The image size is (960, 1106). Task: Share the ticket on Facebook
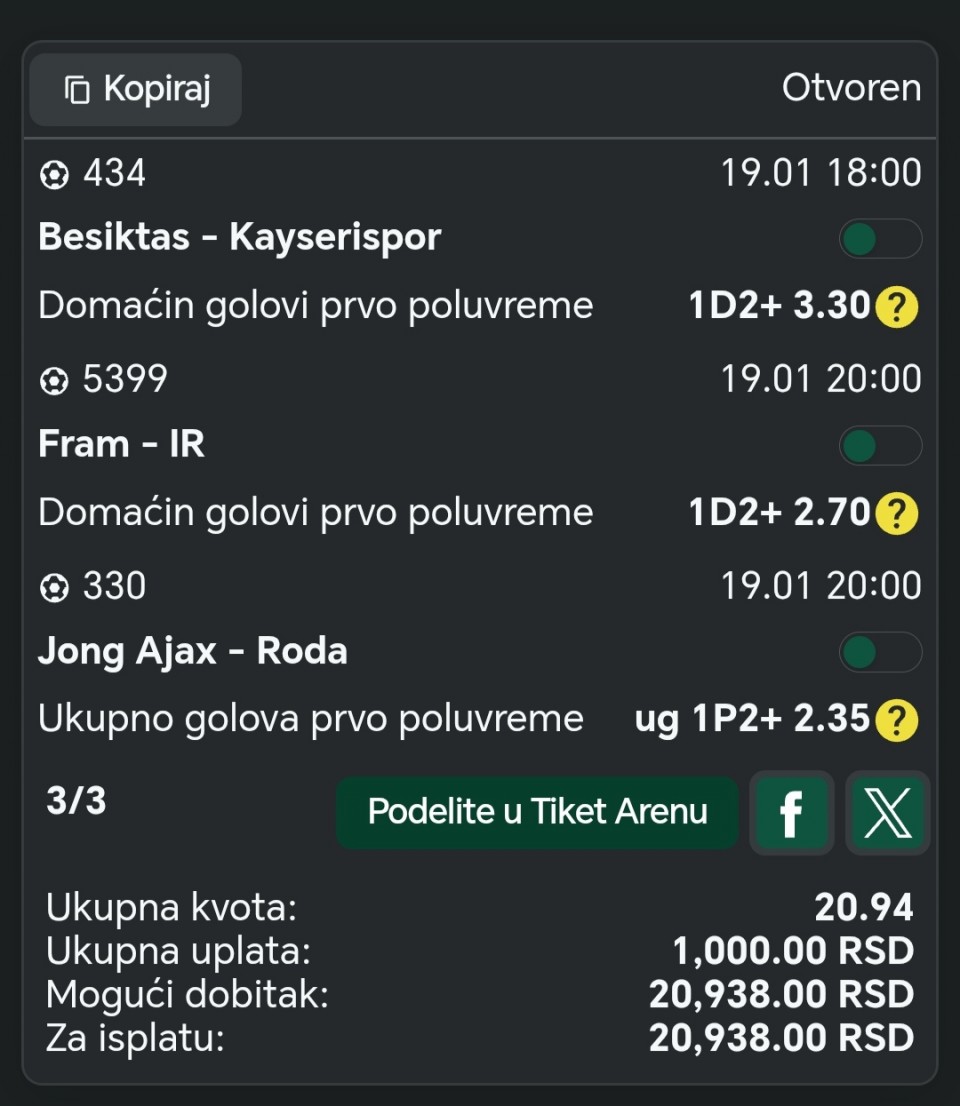click(791, 813)
